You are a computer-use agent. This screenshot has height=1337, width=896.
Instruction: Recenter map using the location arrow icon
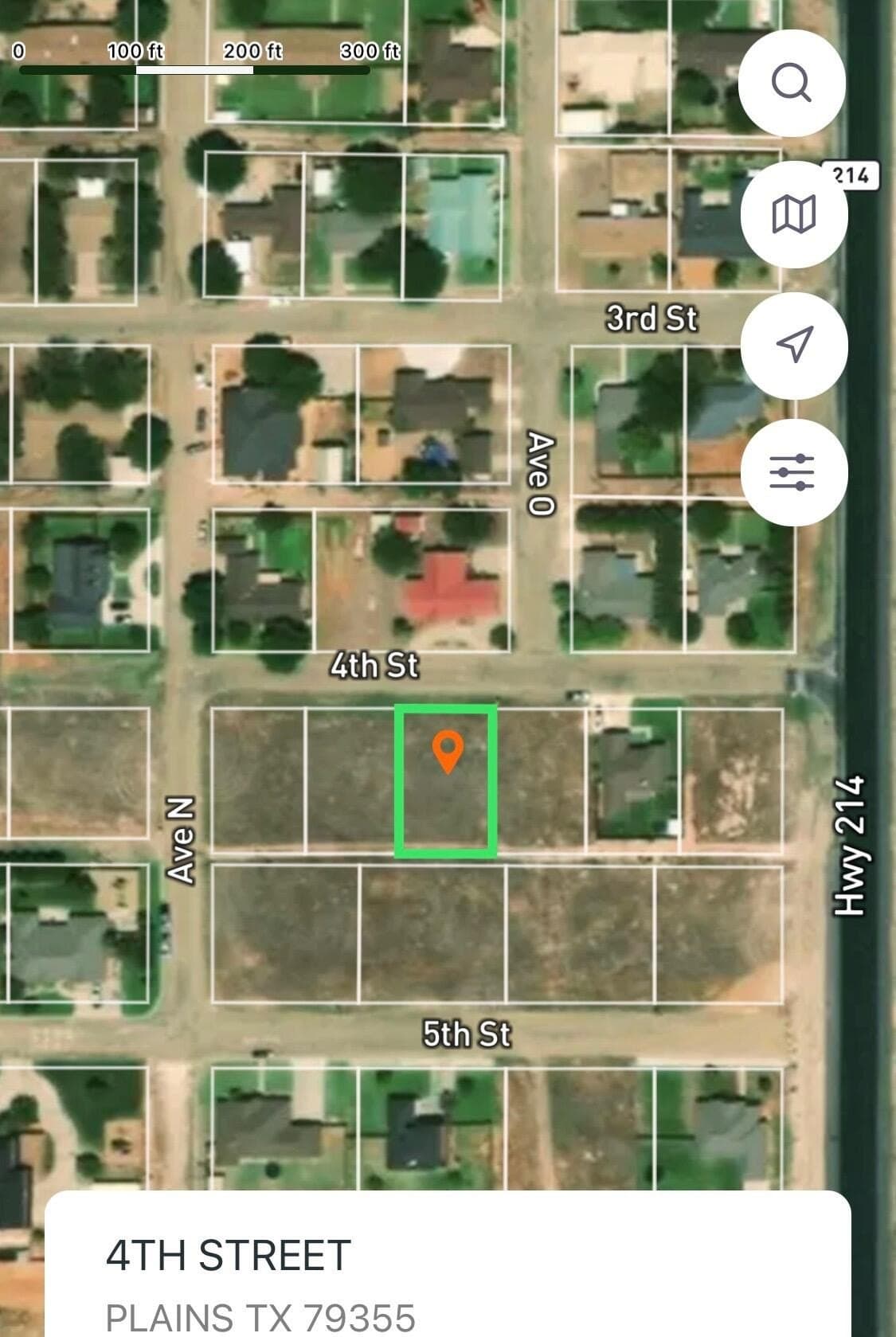click(794, 344)
